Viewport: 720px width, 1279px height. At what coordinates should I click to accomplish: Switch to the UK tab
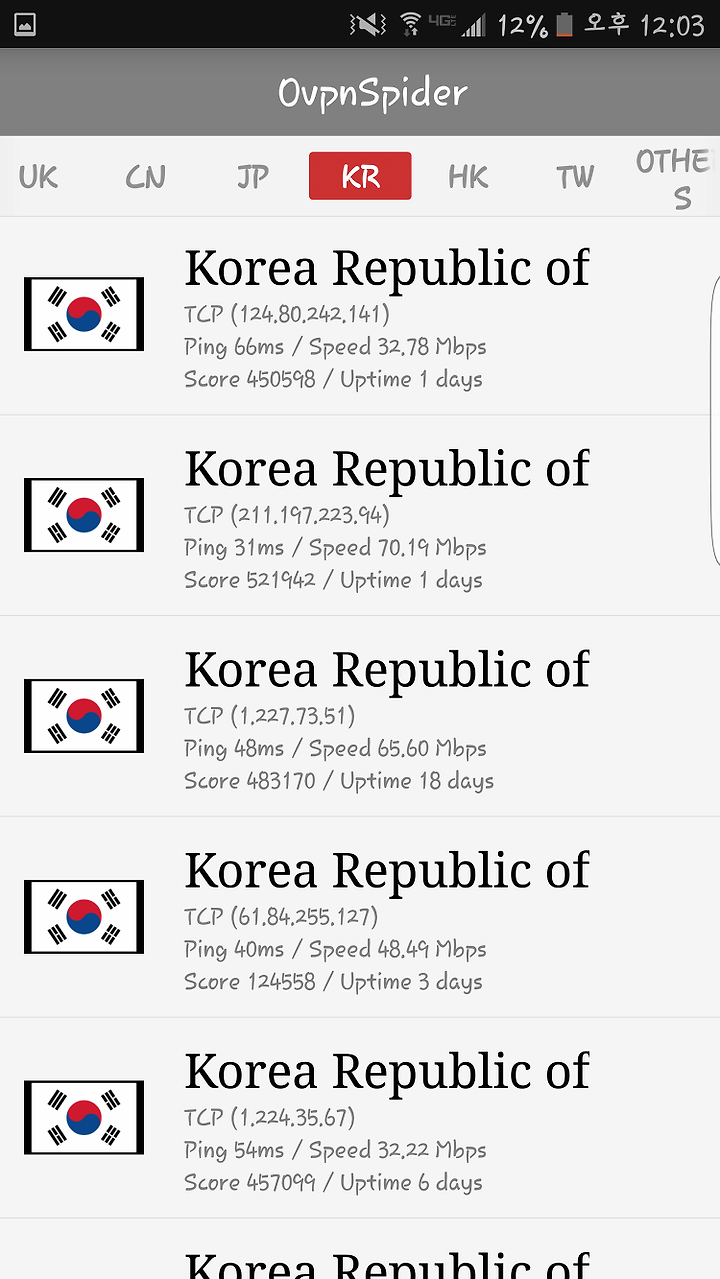coord(38,177)
